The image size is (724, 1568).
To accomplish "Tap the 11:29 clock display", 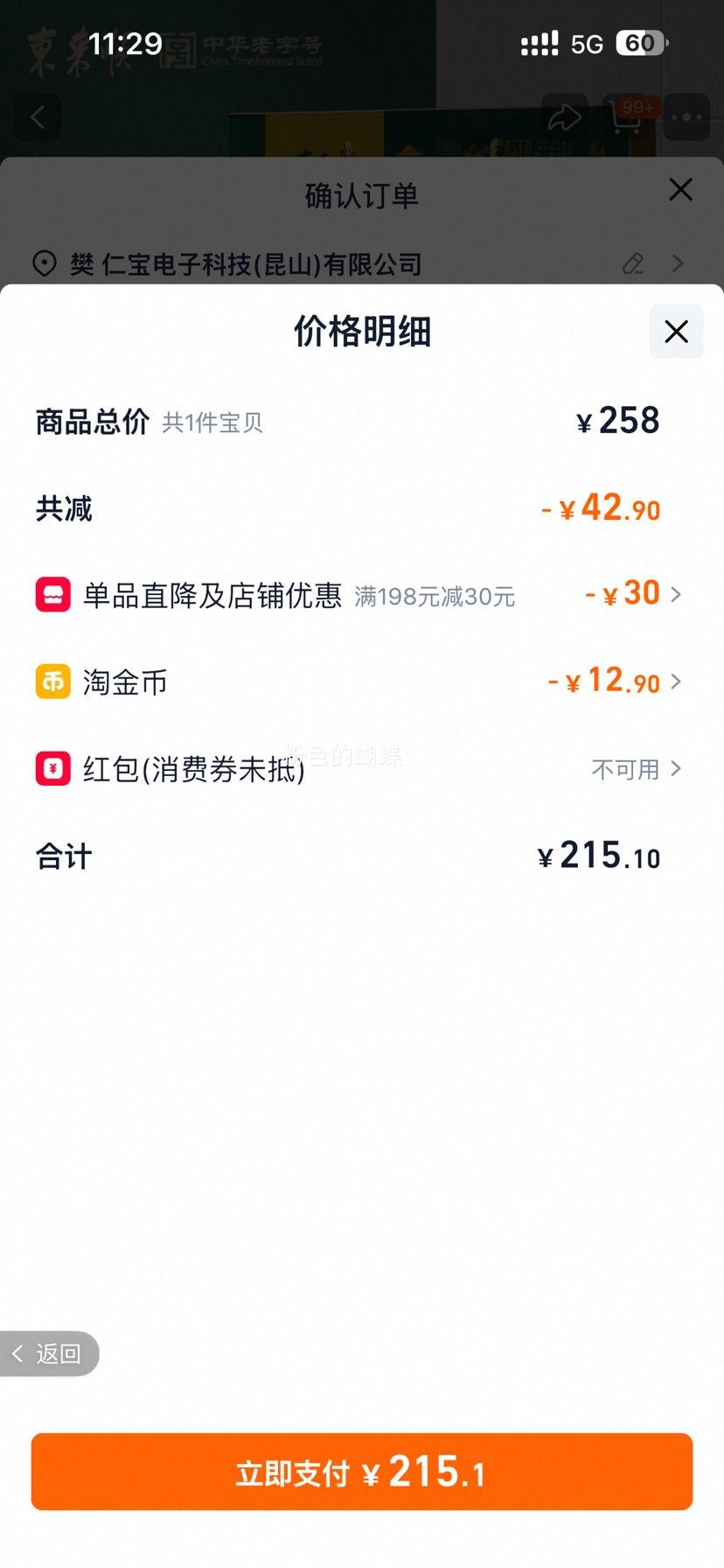I will [x=127, y=43].
